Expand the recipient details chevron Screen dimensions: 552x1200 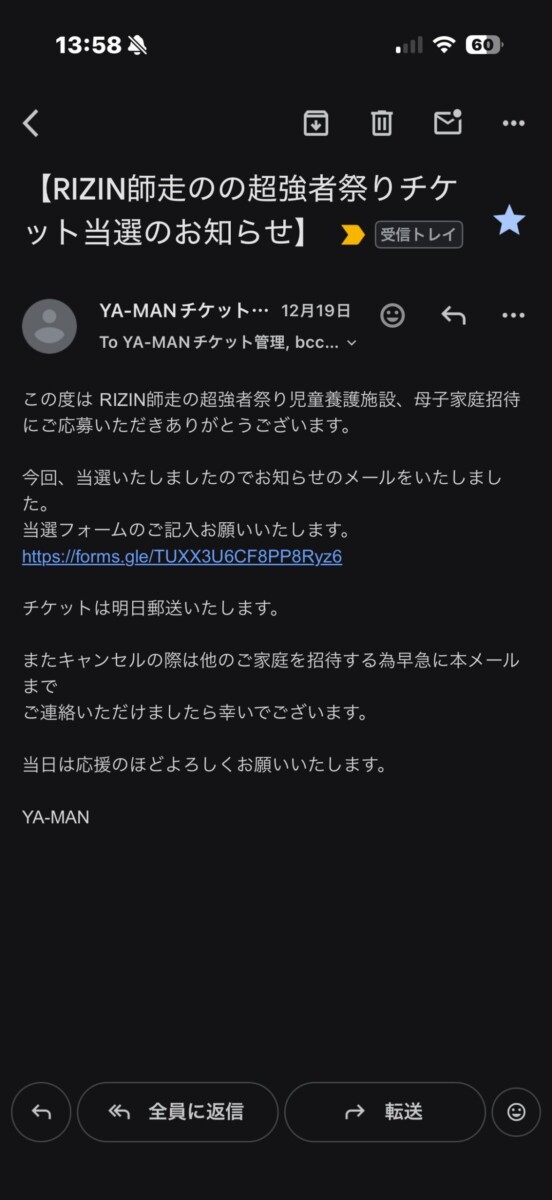coord(351,343)
